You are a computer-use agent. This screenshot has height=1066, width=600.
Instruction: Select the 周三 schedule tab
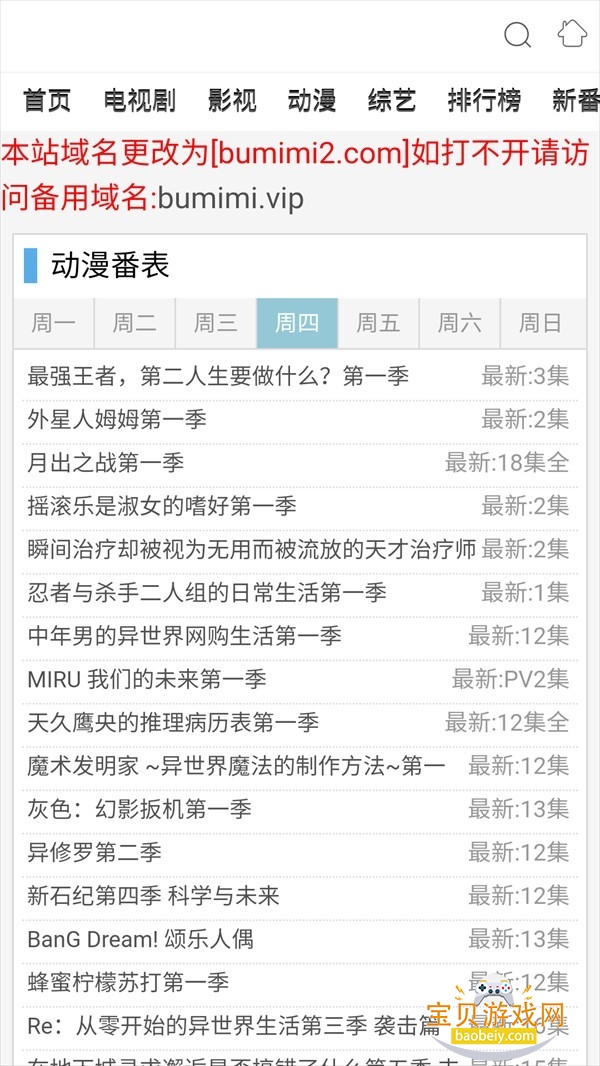tap(216, 323)
